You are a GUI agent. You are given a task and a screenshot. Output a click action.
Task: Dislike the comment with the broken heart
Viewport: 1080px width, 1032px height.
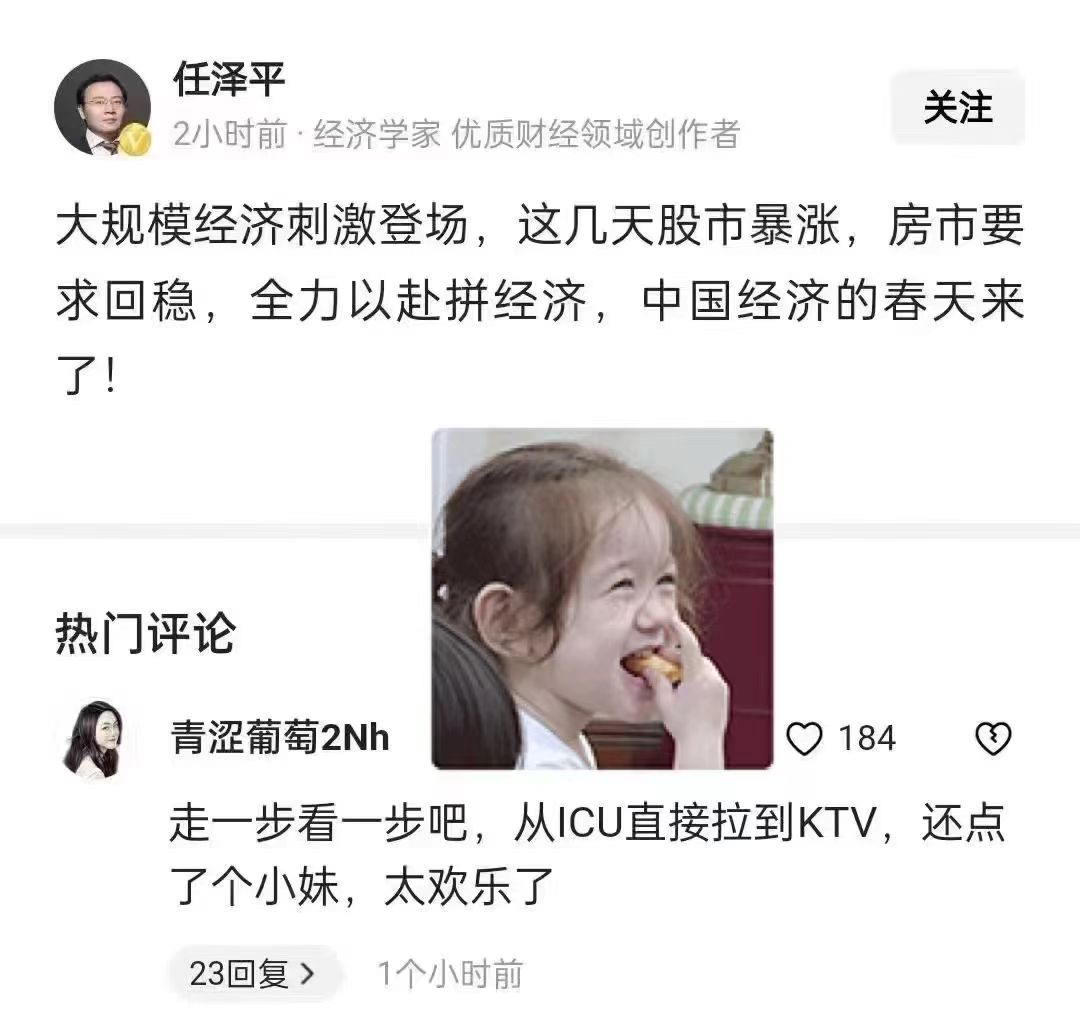992,738
